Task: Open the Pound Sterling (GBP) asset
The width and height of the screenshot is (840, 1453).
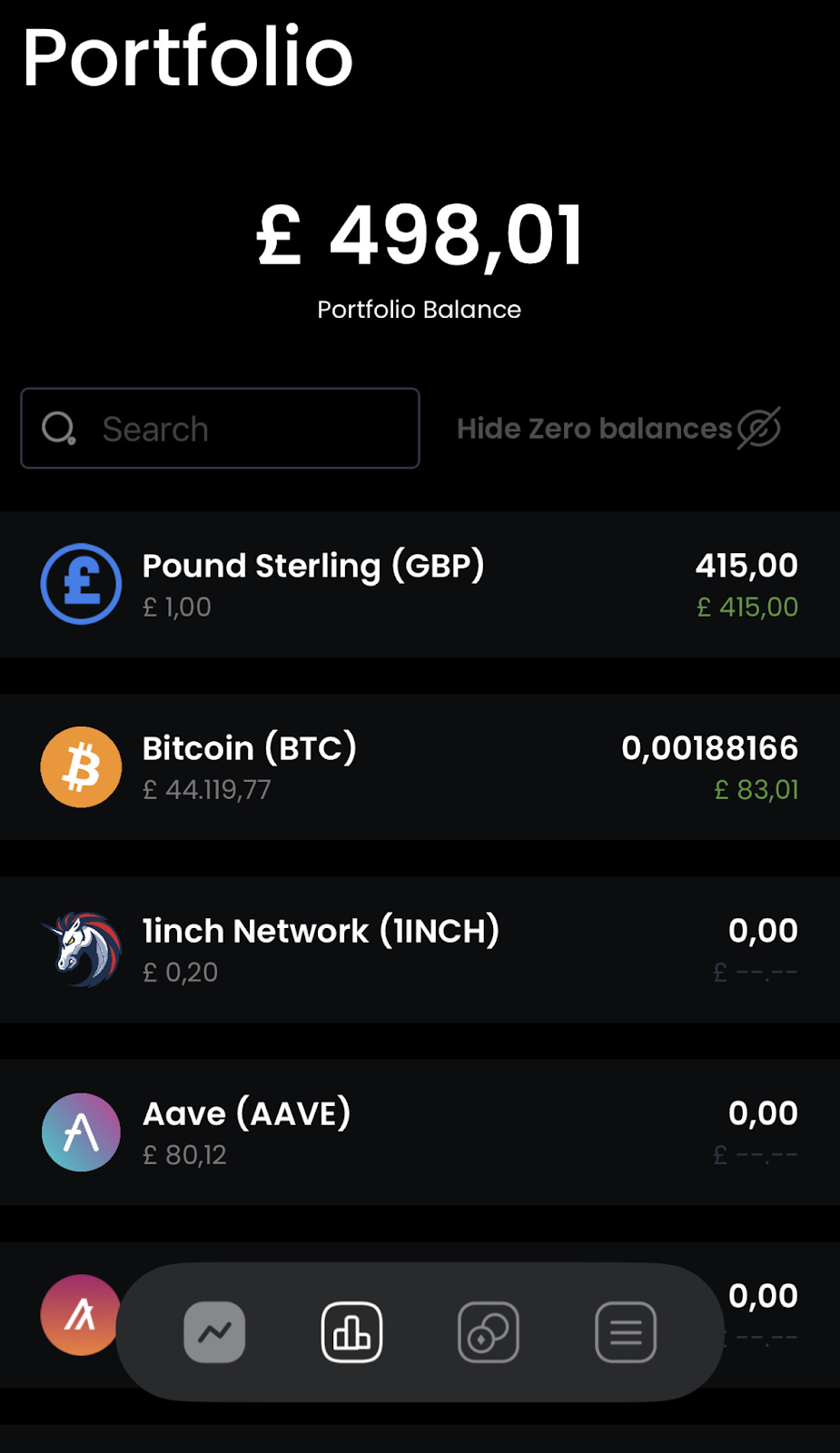Action: coord(420,585)
